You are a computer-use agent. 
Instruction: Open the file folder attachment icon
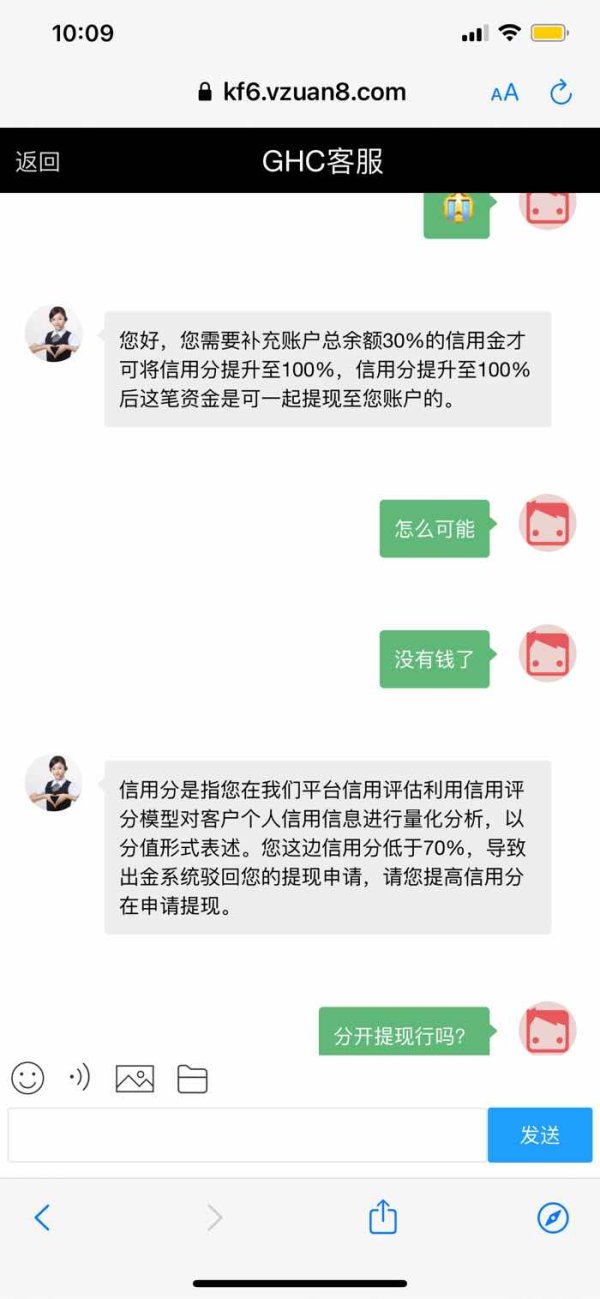click(192, 1079)
